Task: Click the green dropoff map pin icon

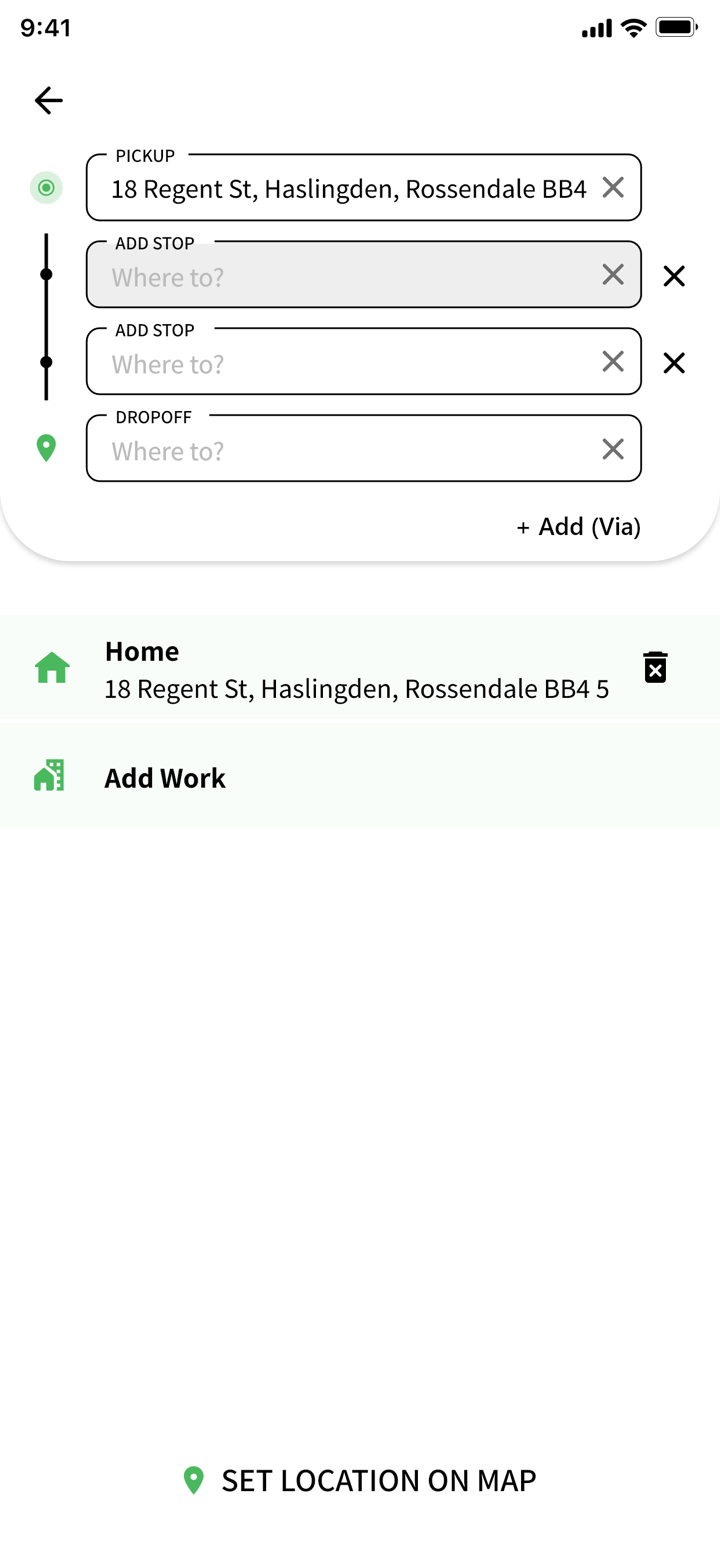Action: [x=45, y=448]
